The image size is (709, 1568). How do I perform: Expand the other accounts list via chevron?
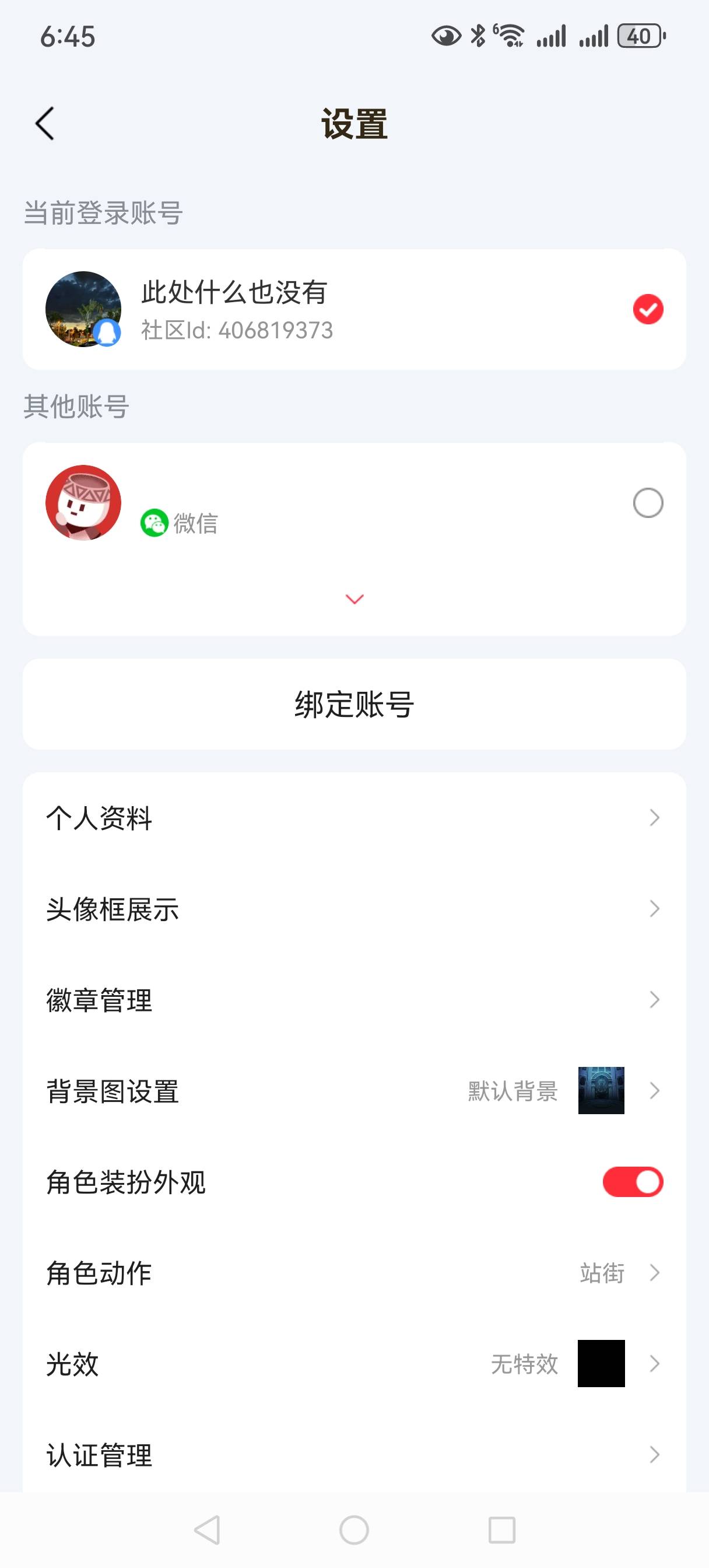coord(354,598)
